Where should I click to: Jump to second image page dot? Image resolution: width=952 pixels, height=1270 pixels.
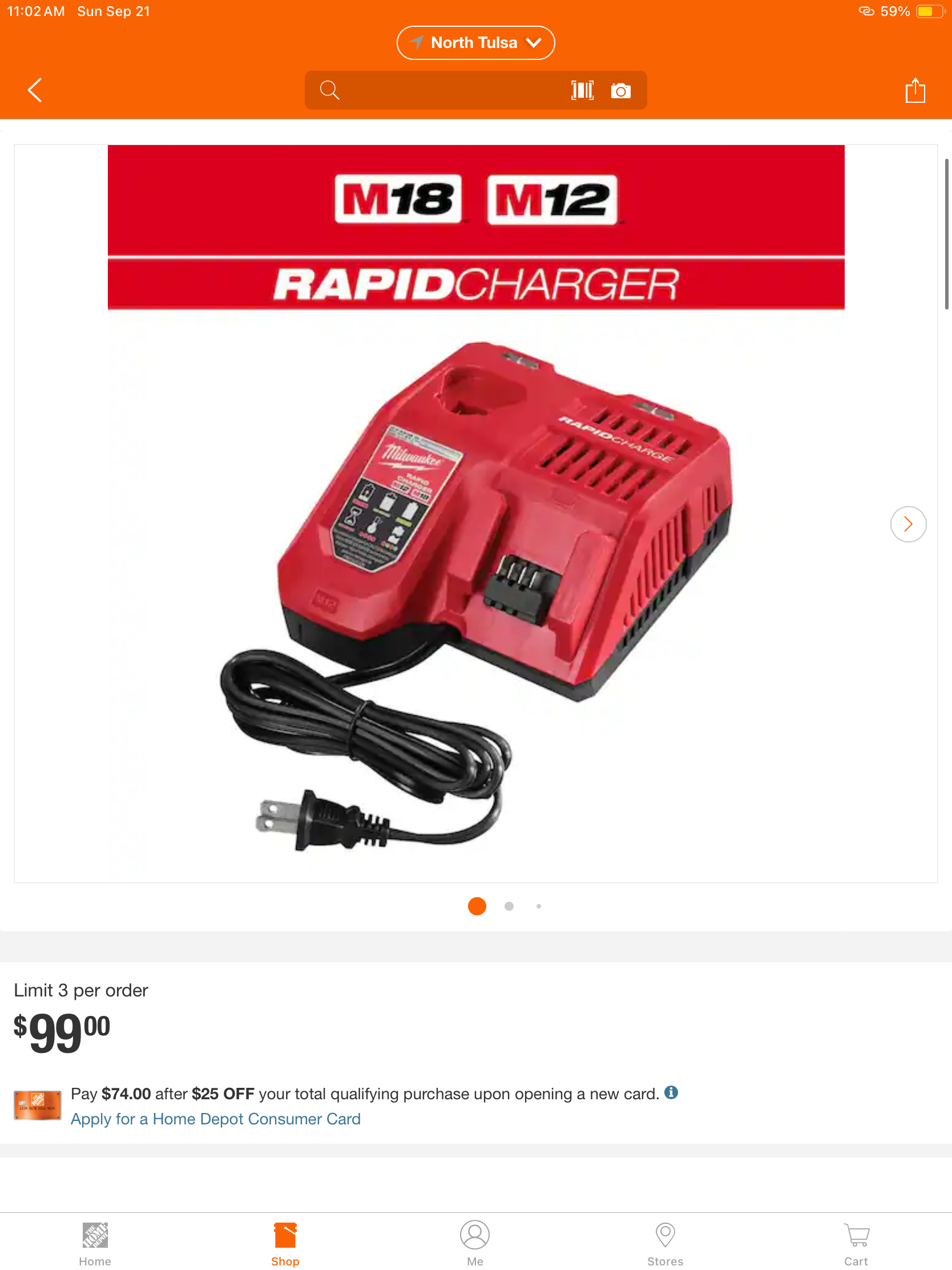[509, 906]
